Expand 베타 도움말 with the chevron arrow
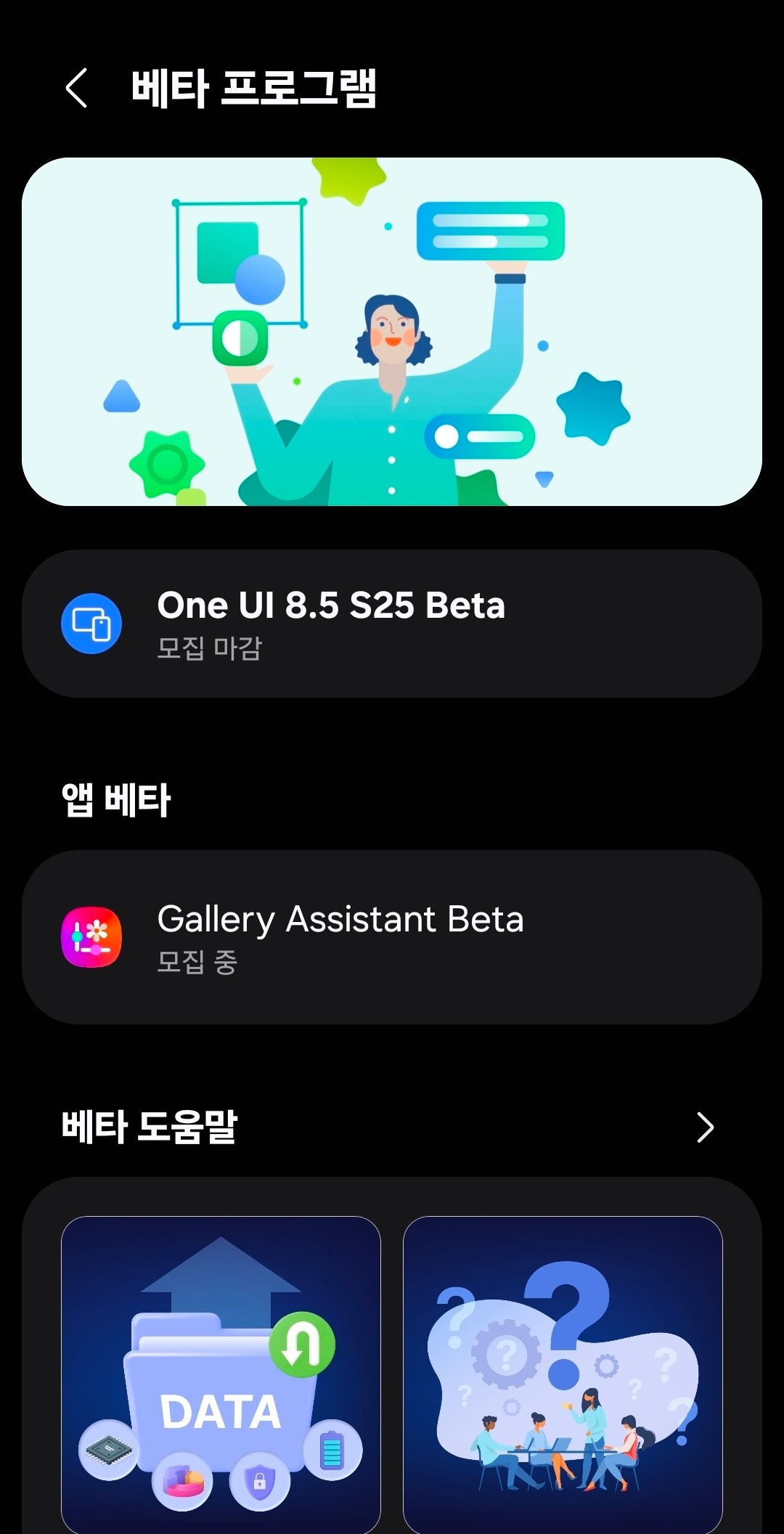This screenshot has height=1534, width=784. coord(705,1127)
